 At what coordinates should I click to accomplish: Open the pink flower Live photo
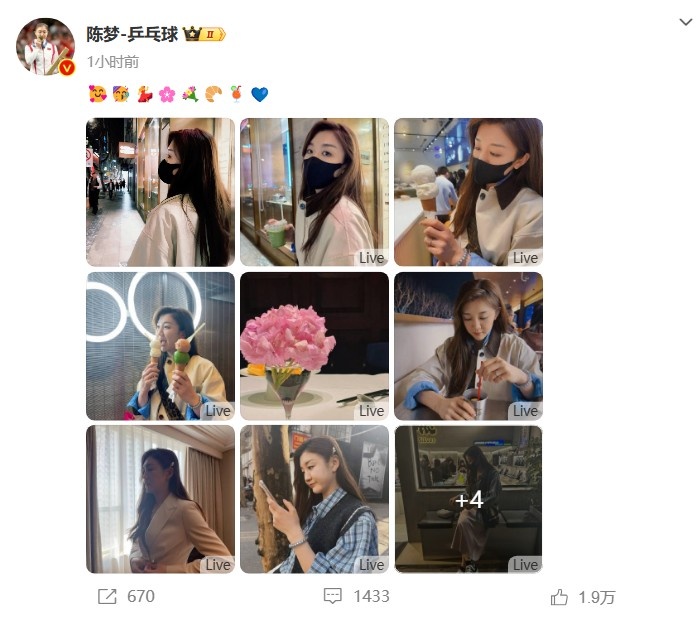314,346
